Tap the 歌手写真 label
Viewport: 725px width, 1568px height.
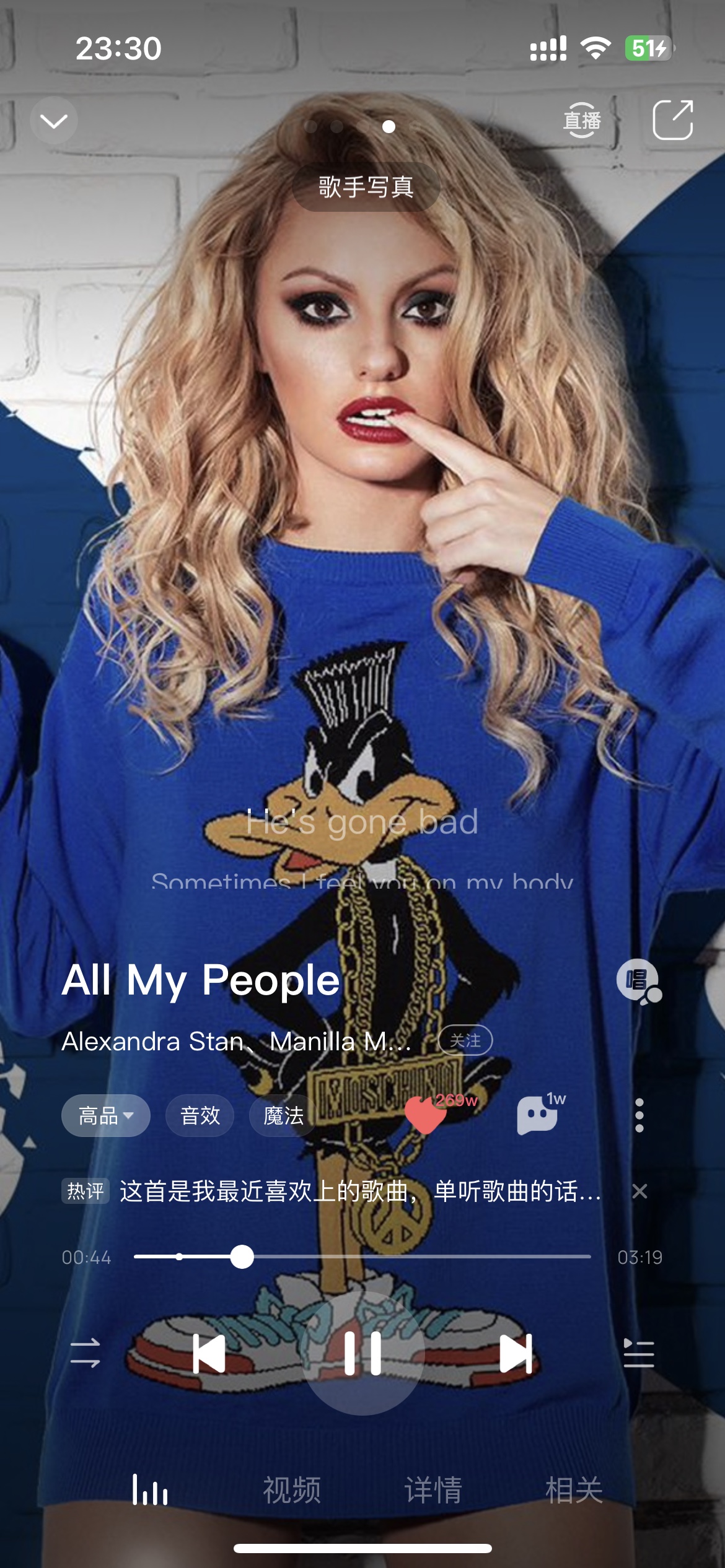click(x=366, y=187)
